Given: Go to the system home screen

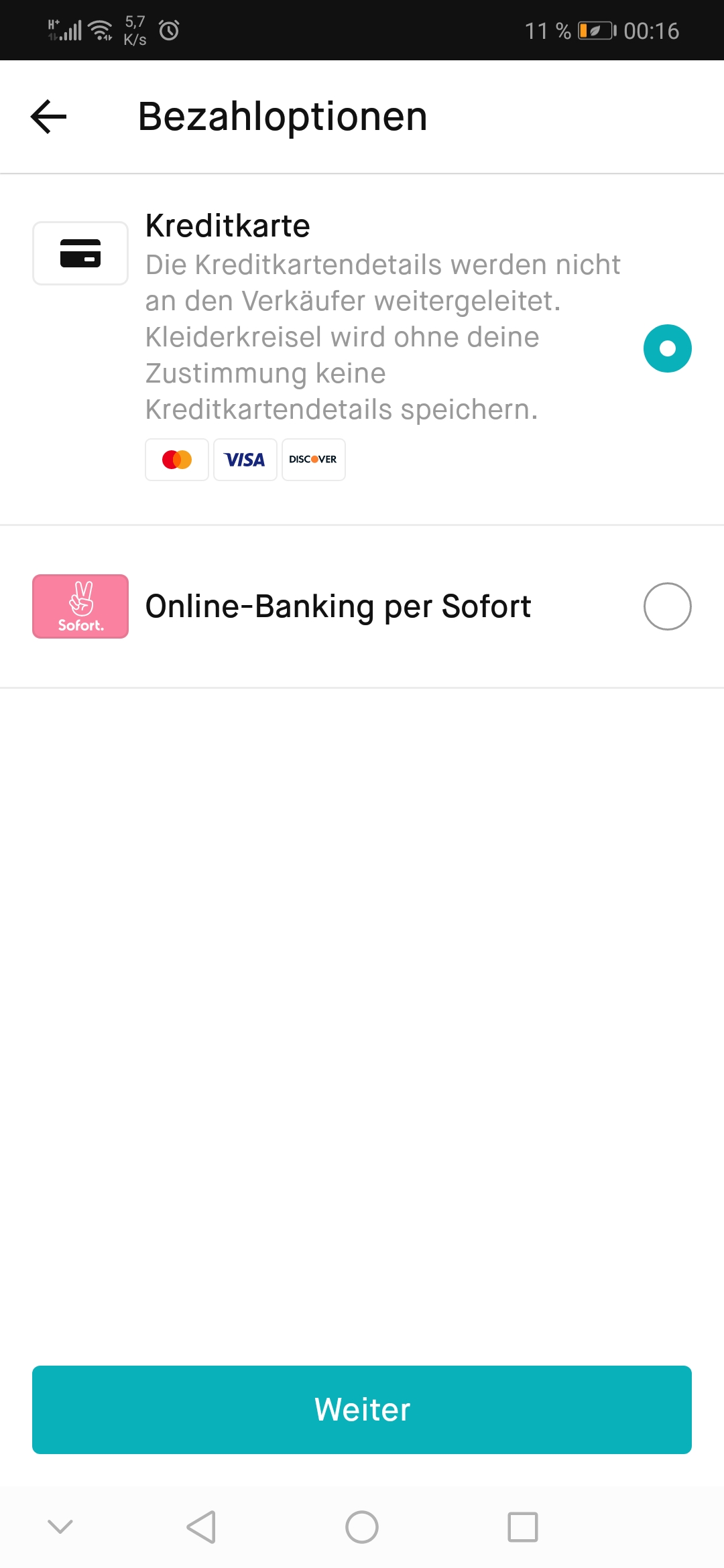Looking at the screenshot, I should (x=362, y=1527).
